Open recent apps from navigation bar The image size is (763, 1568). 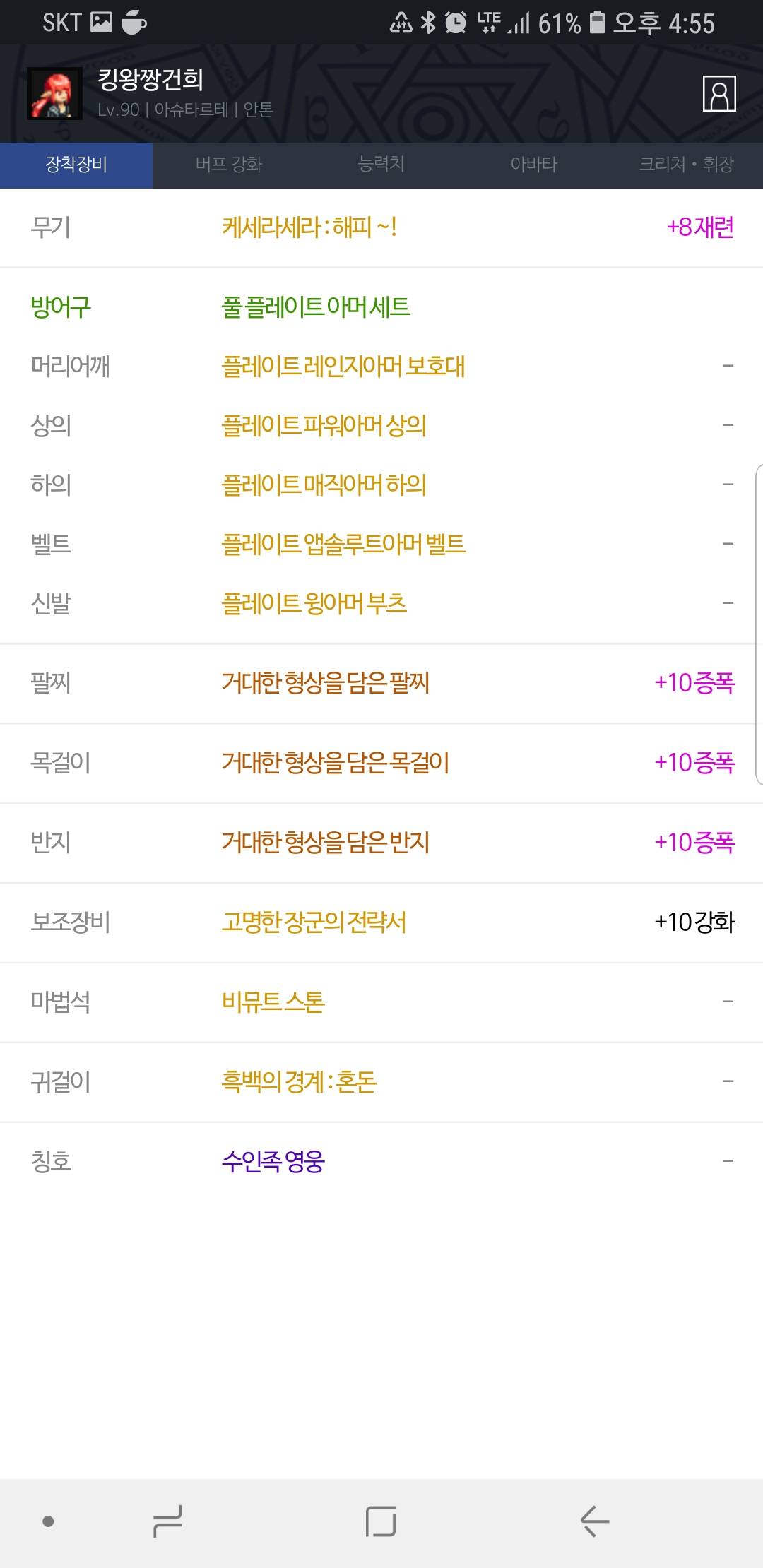coord(167,1521)
